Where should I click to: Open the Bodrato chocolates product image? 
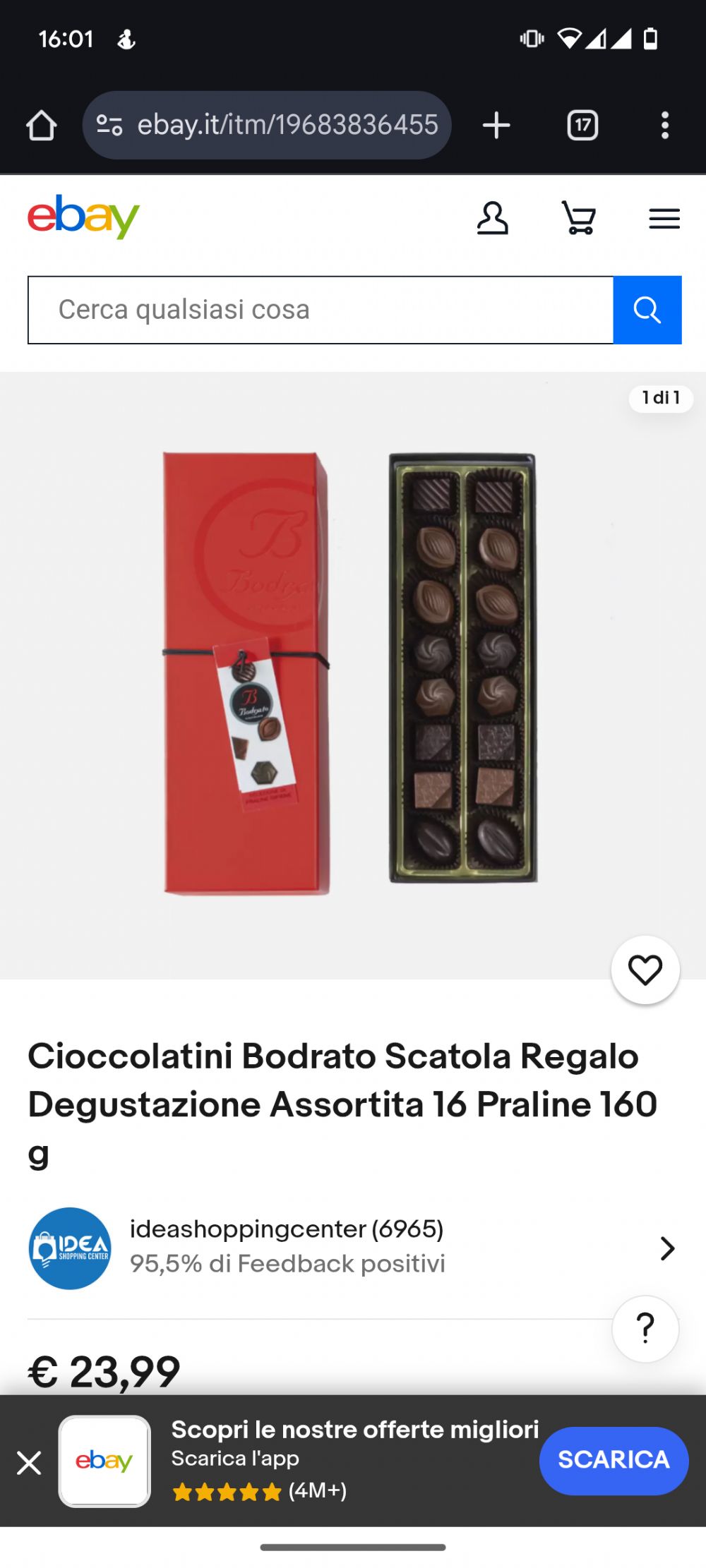coord(351,674)
